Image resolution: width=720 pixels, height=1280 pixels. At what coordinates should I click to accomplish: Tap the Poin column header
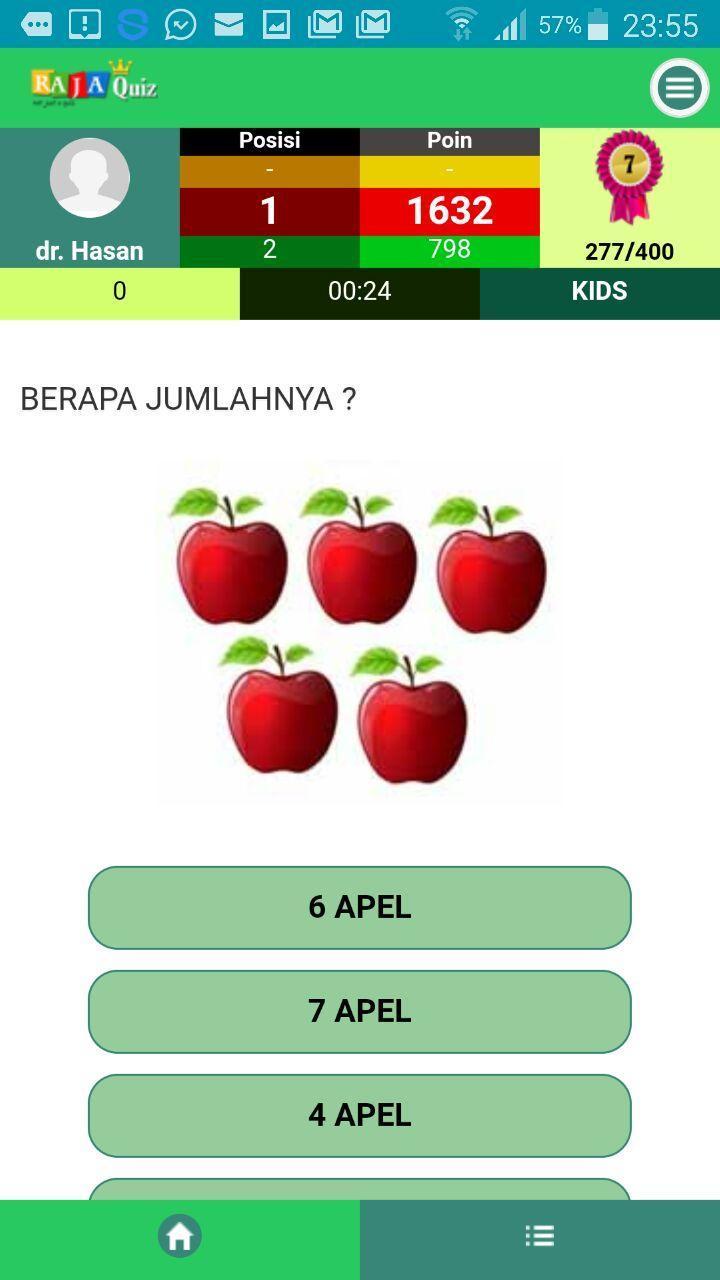[x=449, y=140]
